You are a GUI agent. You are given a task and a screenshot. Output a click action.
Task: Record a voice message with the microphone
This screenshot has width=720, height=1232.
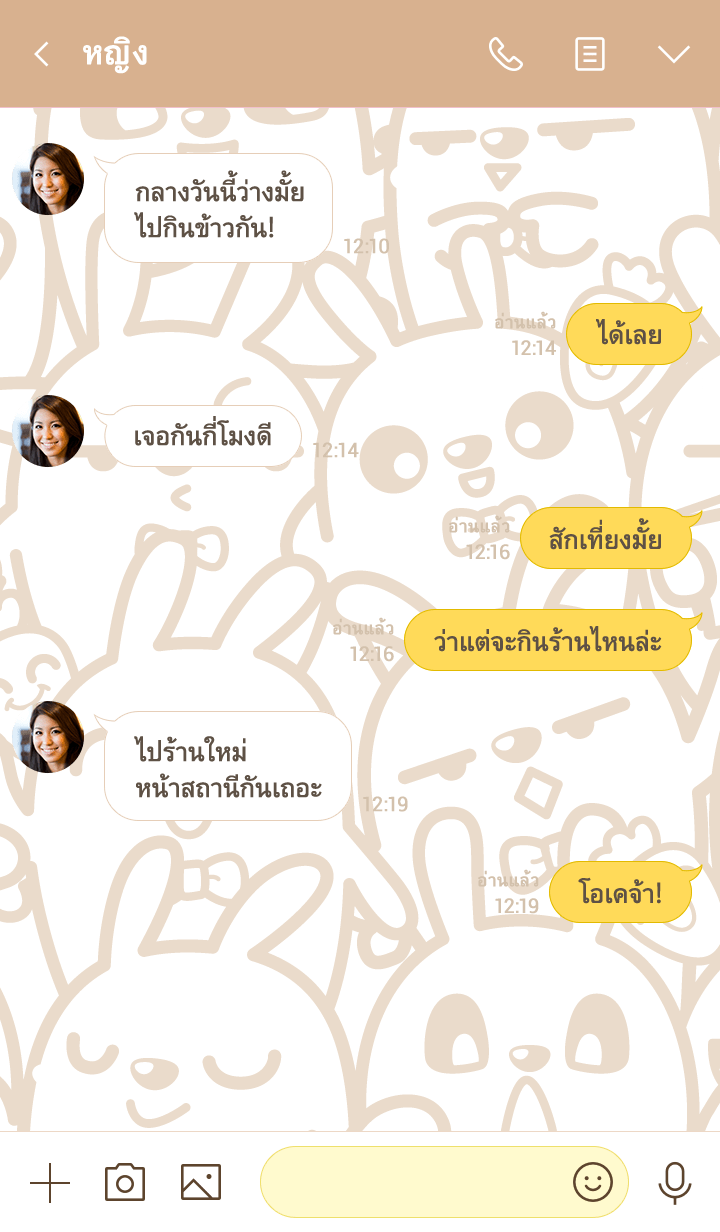[675, 1183]
